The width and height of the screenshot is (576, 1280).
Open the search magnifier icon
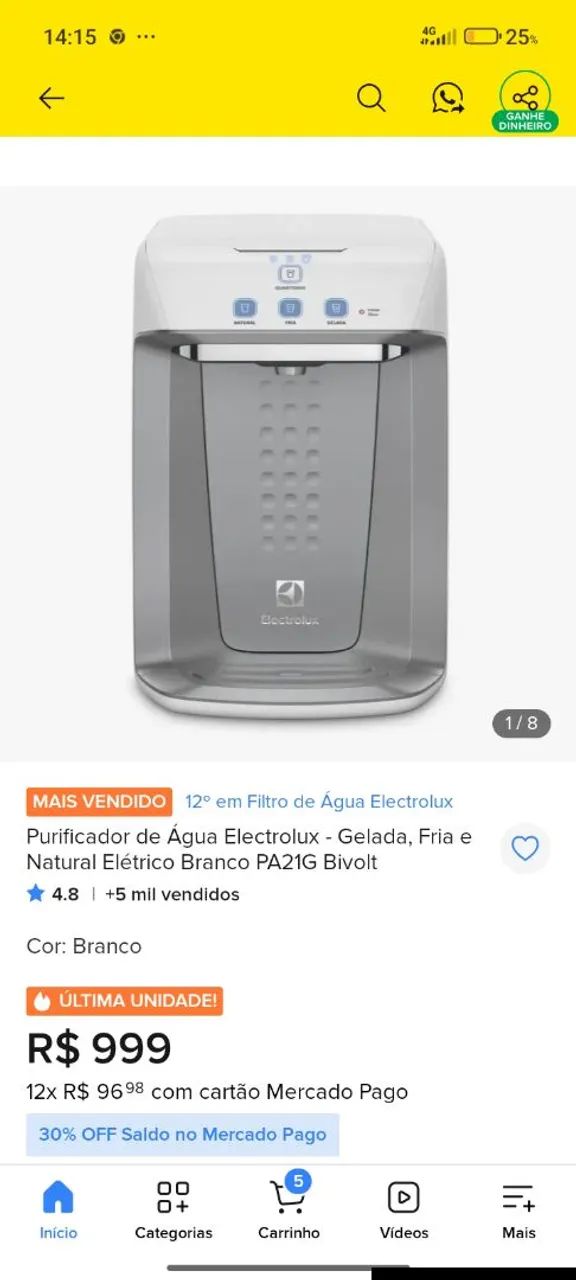[371, 98]
